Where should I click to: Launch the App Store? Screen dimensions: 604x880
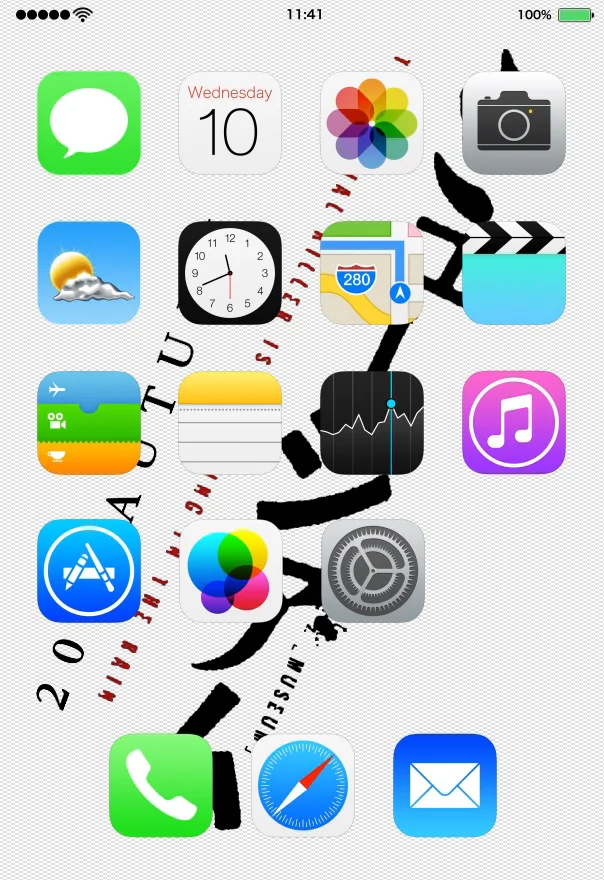coord(89,571)
